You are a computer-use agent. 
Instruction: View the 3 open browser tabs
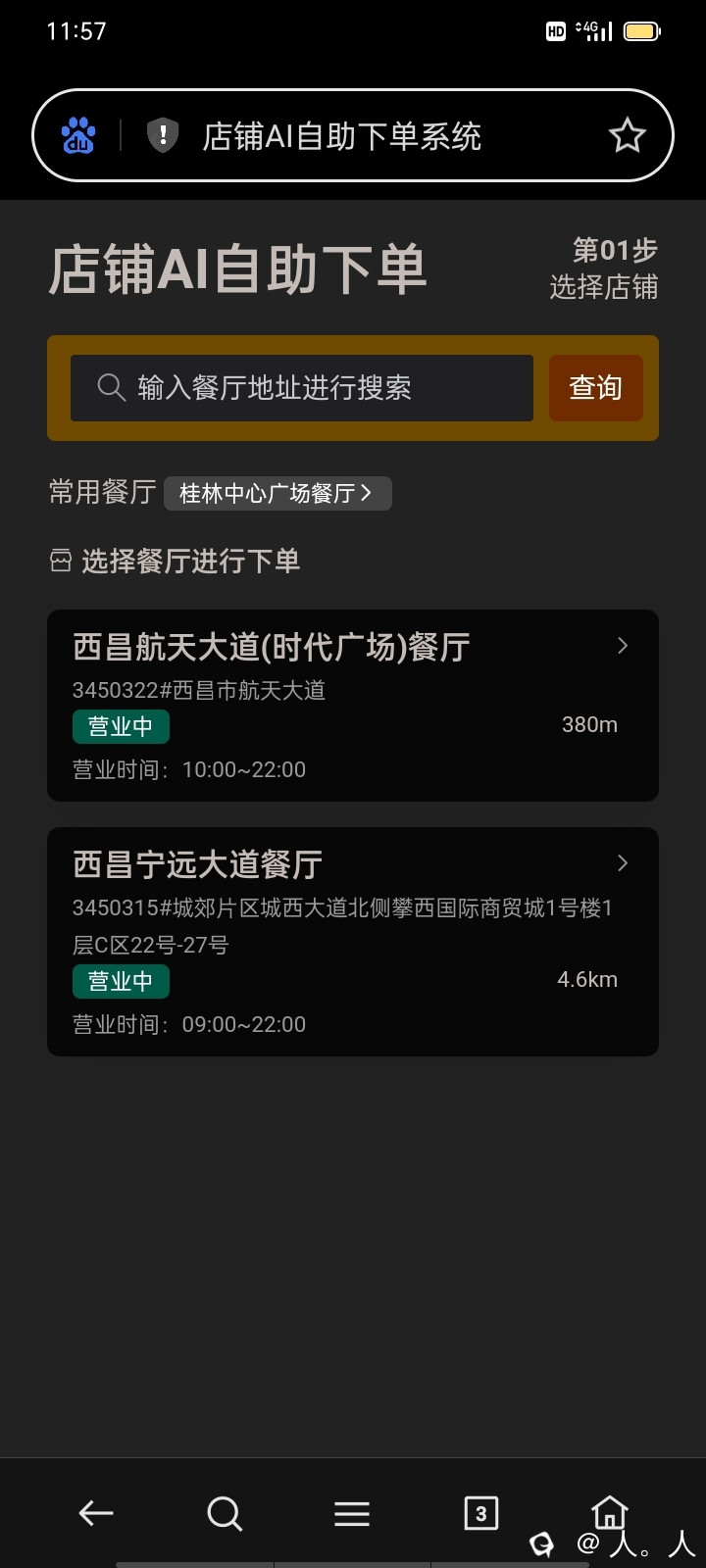pyautogui.click(x=480, y=1513)
